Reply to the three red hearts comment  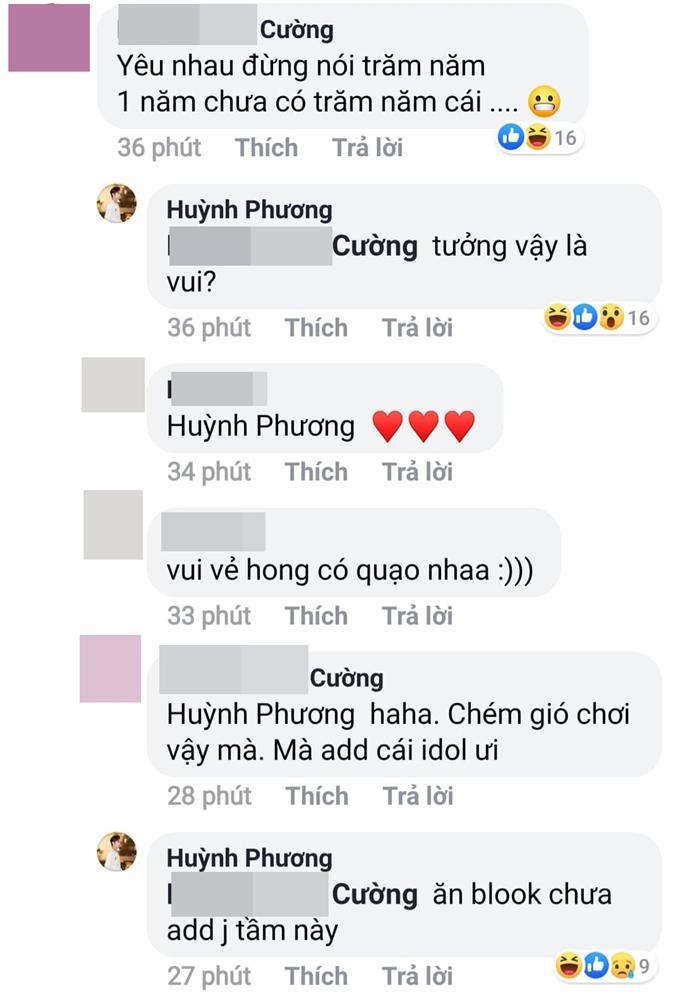[x=417, y=472]
